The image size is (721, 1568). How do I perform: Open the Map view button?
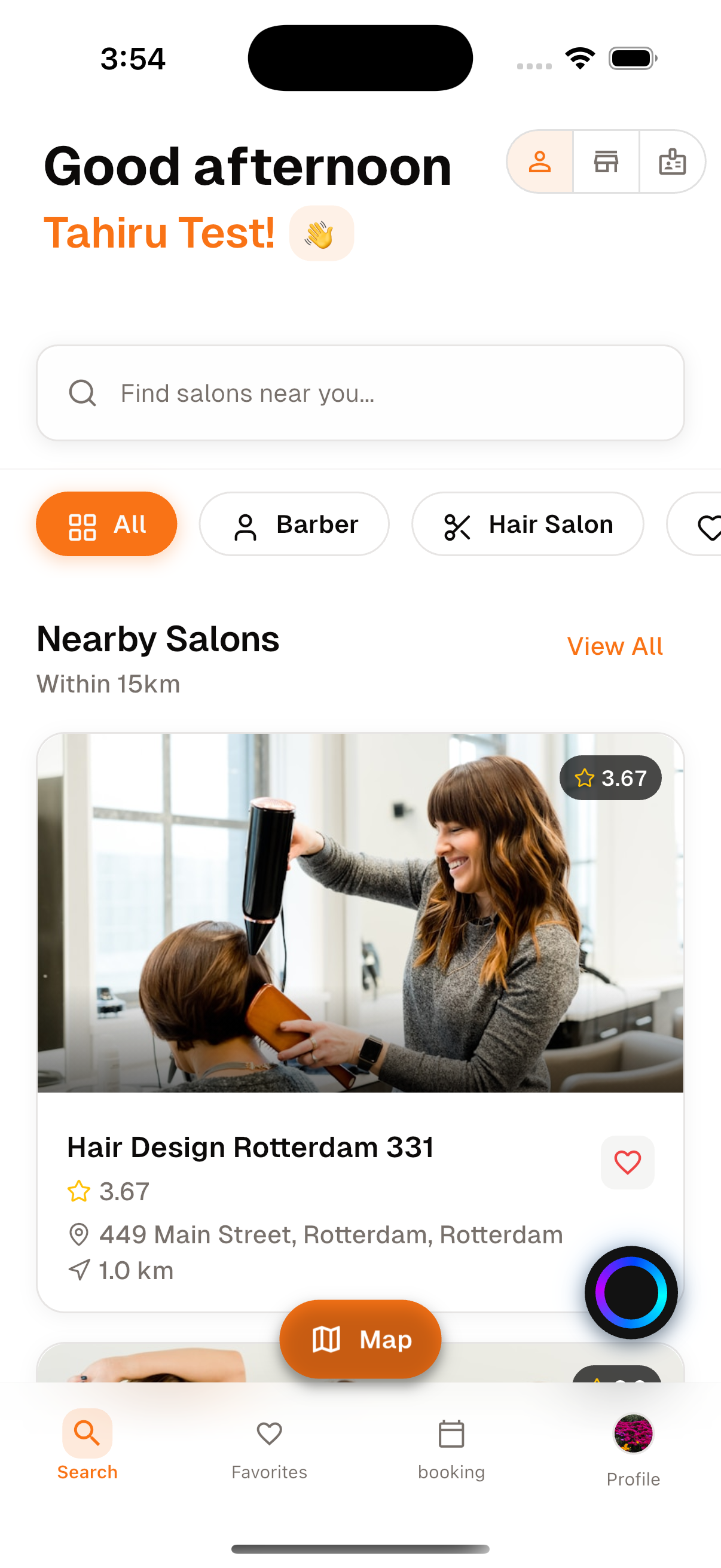(x=360, y=1340)
